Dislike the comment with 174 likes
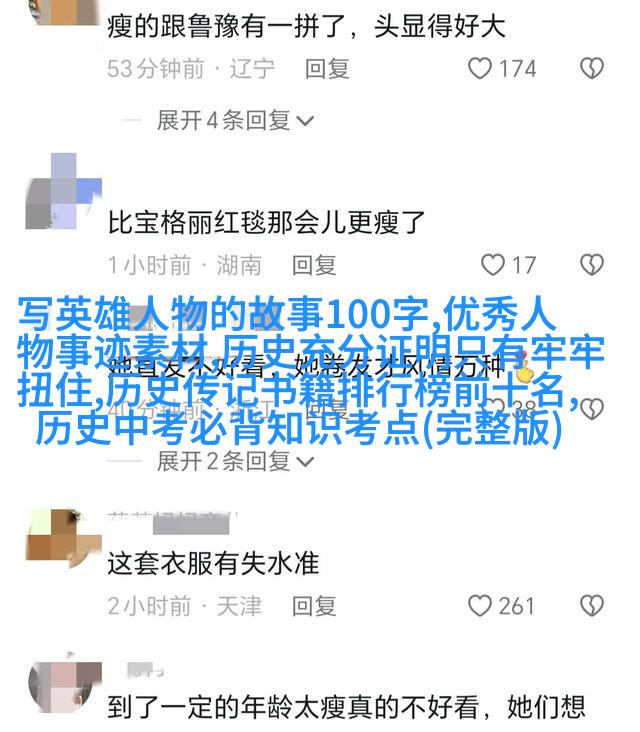 coord(592,69)
